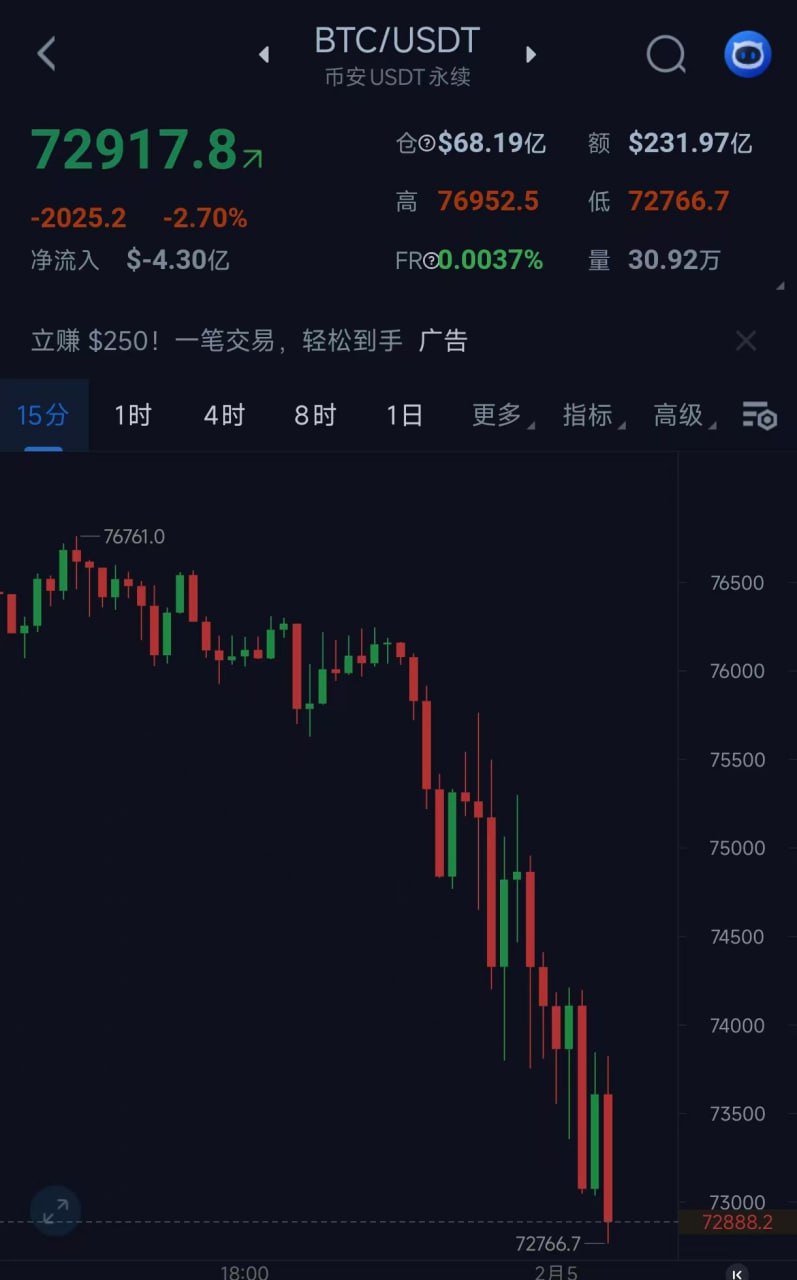This screenshot has width=797, height=1280.
Task: Expand chart to fullscreen
Action: (x=55, y=1211)
